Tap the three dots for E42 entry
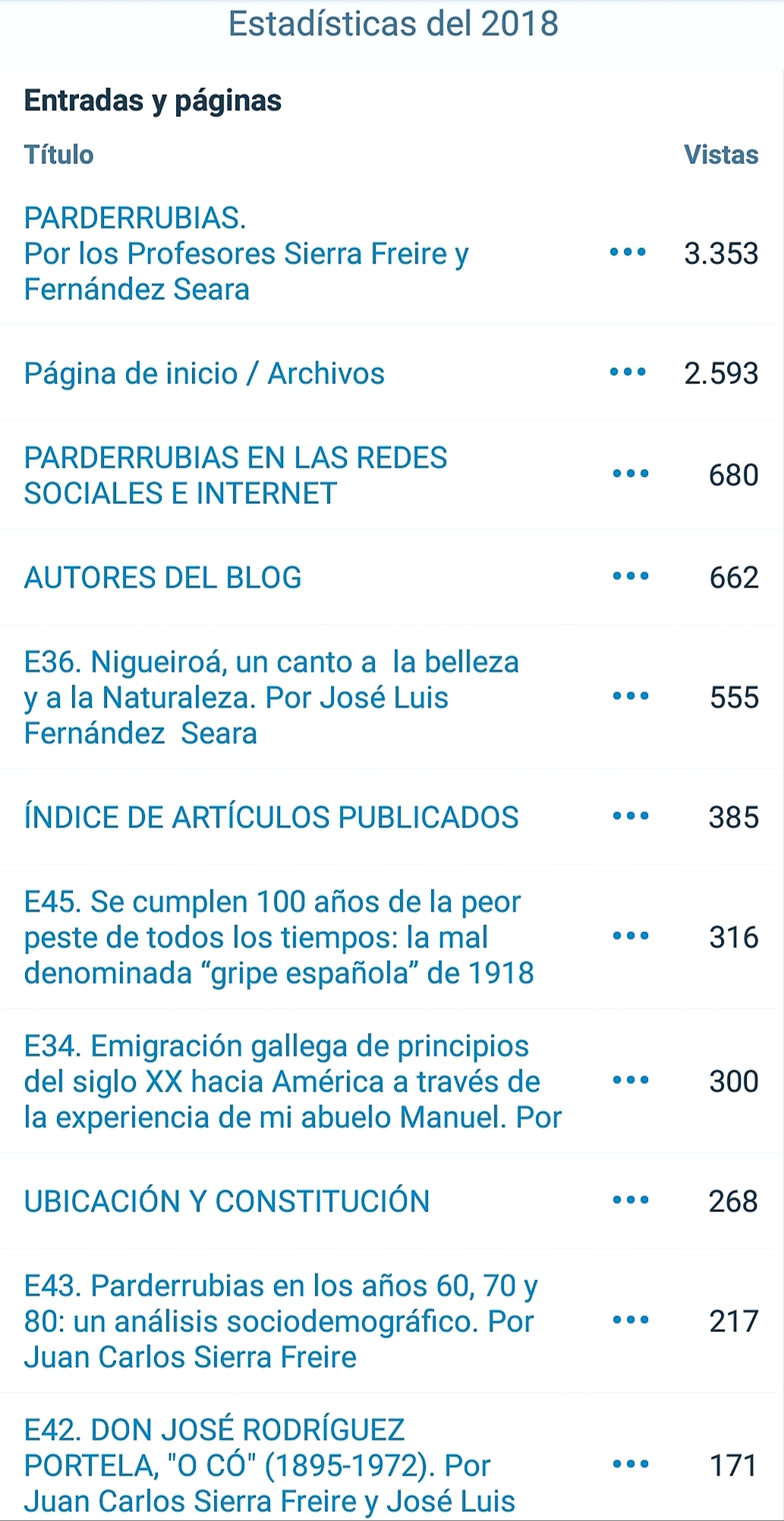This screenshot has width=784, height=1521. point(631,1465)
